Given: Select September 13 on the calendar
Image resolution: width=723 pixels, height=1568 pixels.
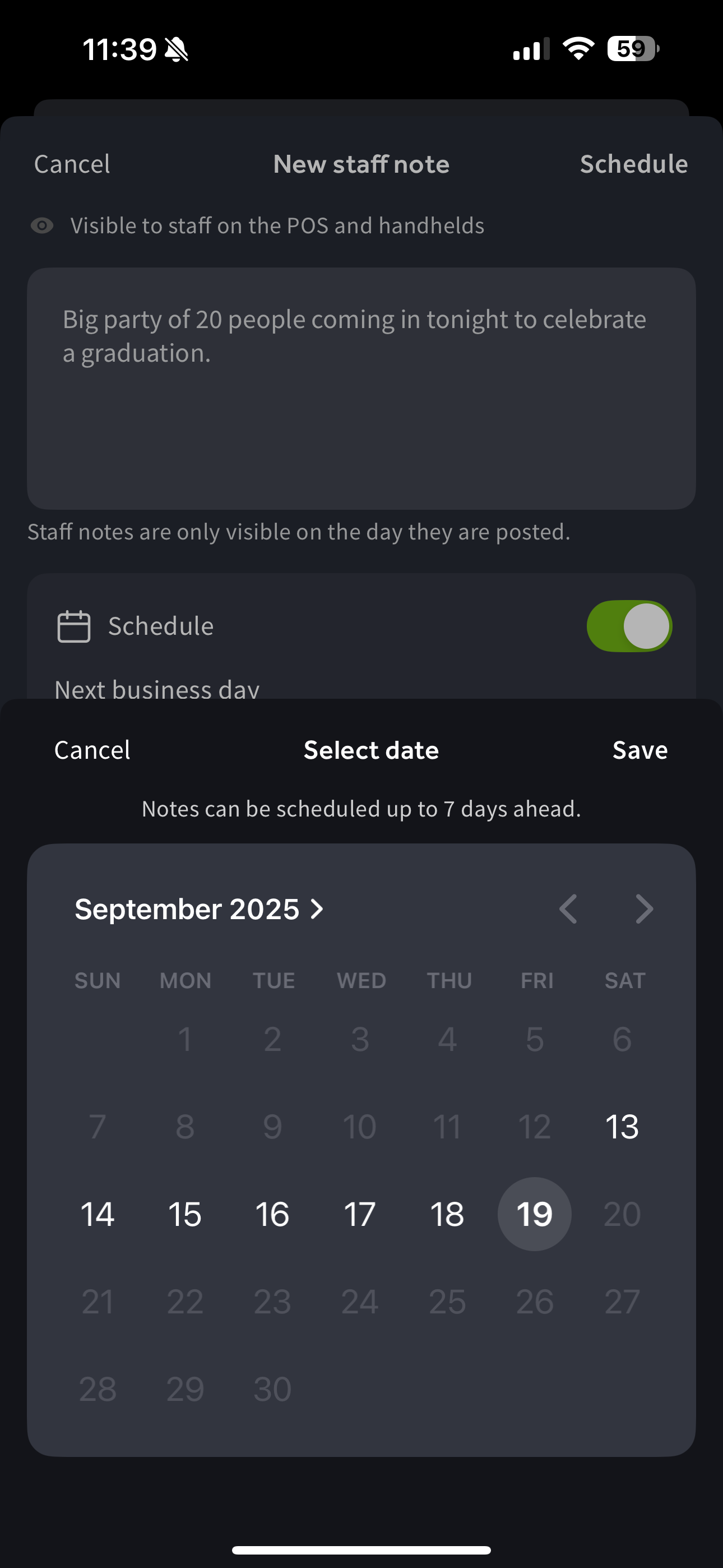Looking at the screenshot, I should [622, 1126].
